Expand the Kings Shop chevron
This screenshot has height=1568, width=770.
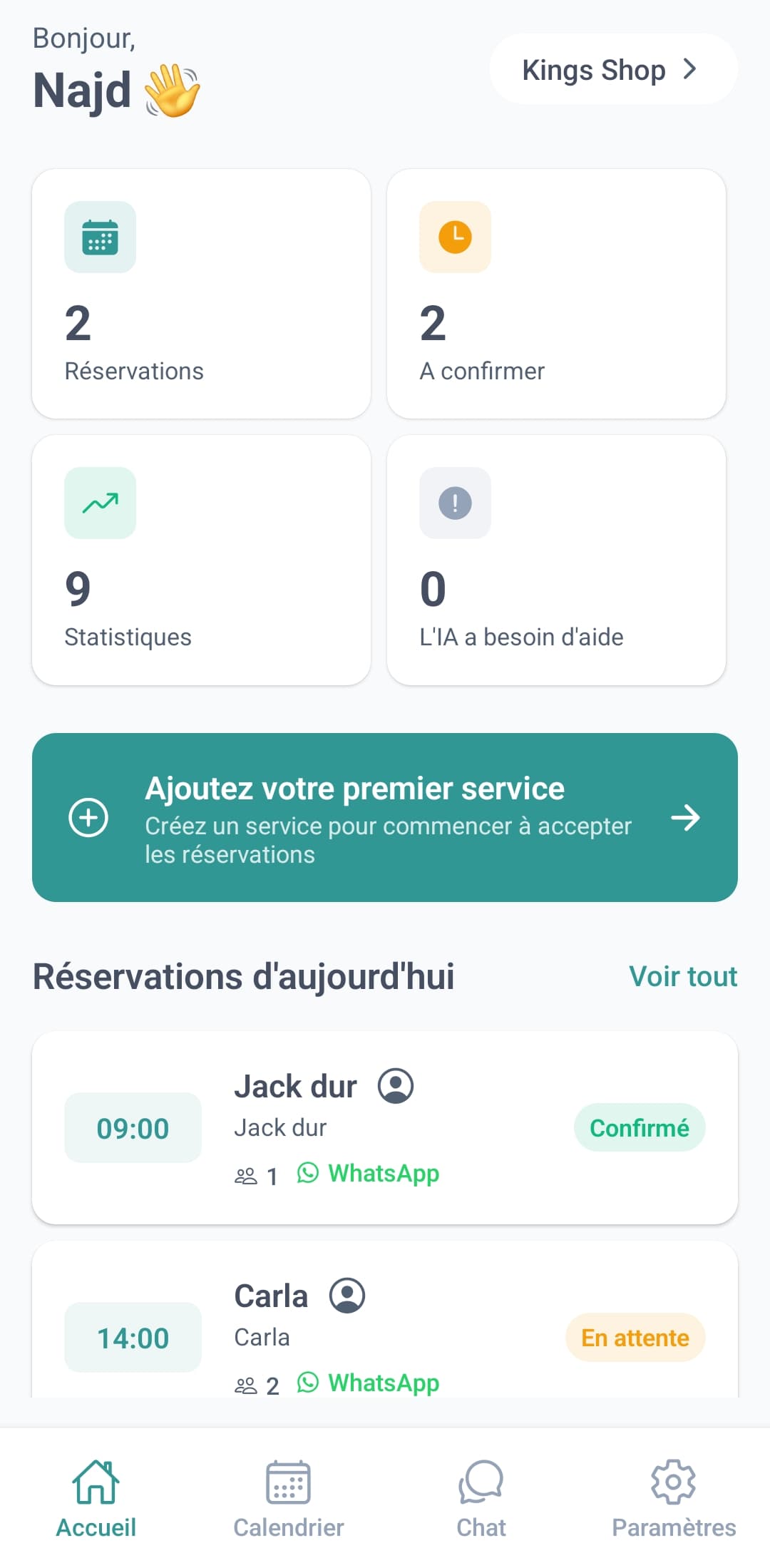pos(689,69)
